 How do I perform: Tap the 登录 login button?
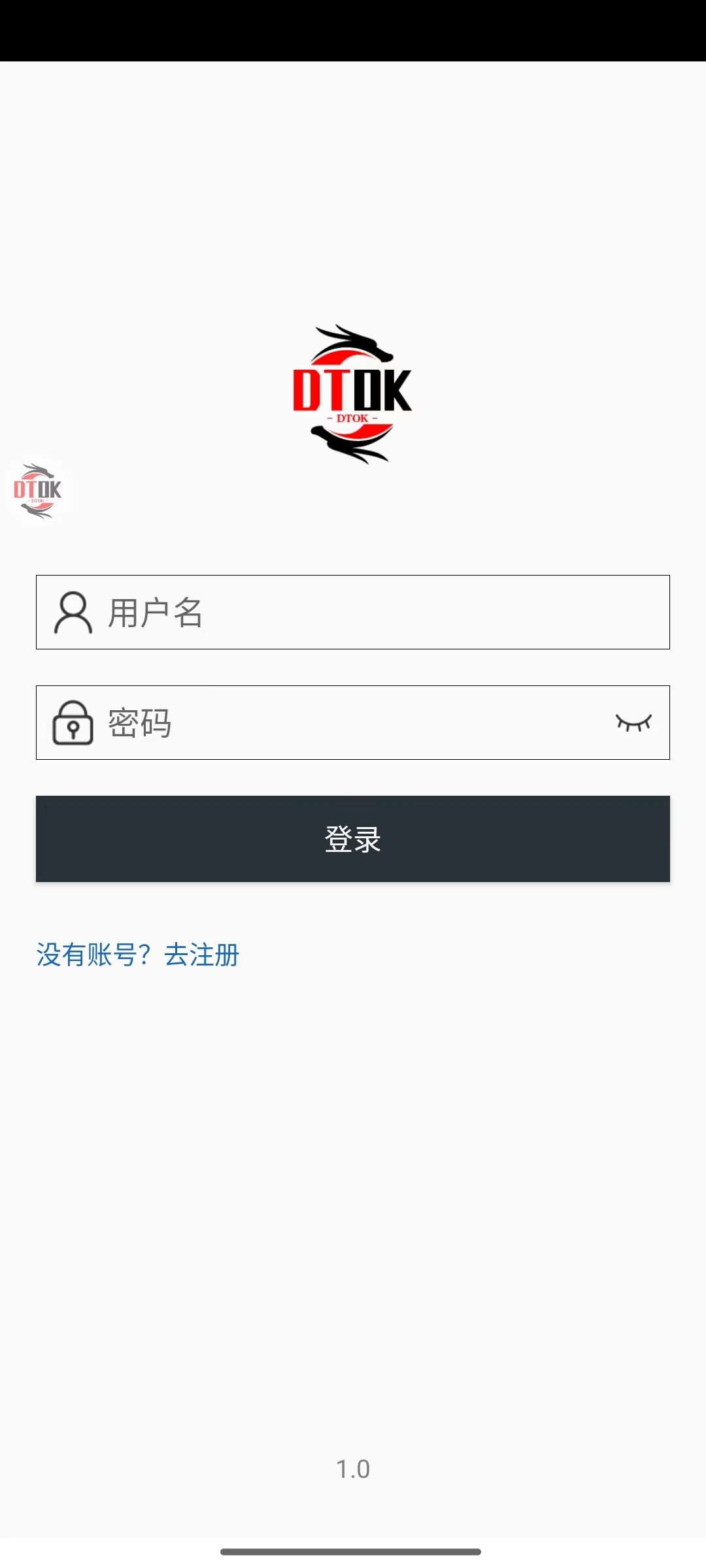(x=353, y=839)
